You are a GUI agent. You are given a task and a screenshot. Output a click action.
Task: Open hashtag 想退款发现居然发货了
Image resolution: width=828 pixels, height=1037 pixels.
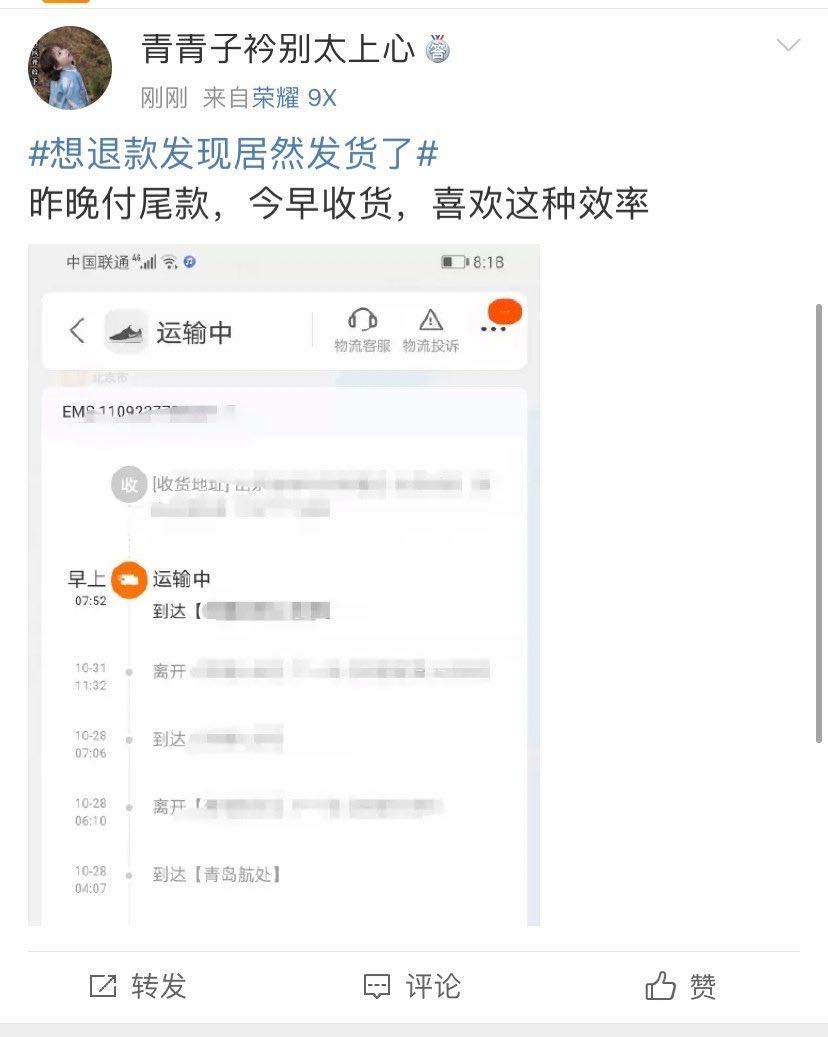[x=233, y=153]
